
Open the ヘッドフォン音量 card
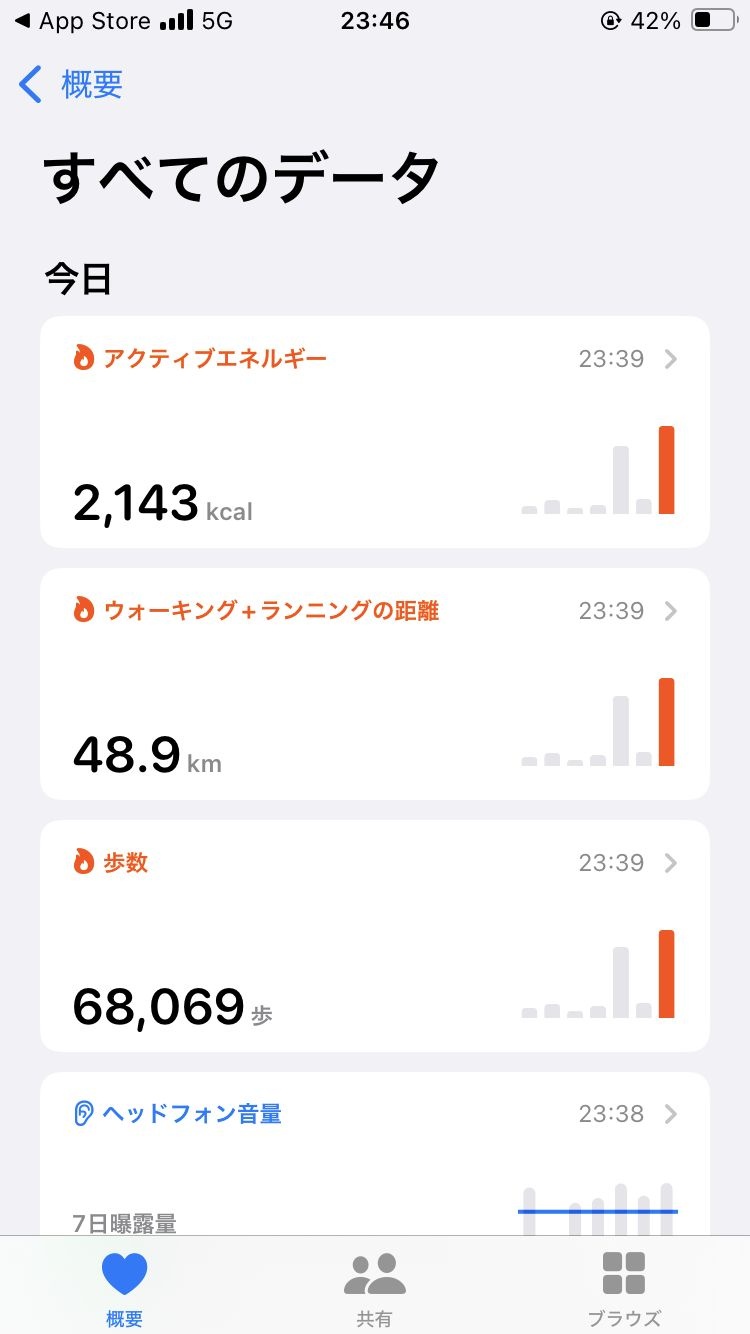coord(375,1150)
